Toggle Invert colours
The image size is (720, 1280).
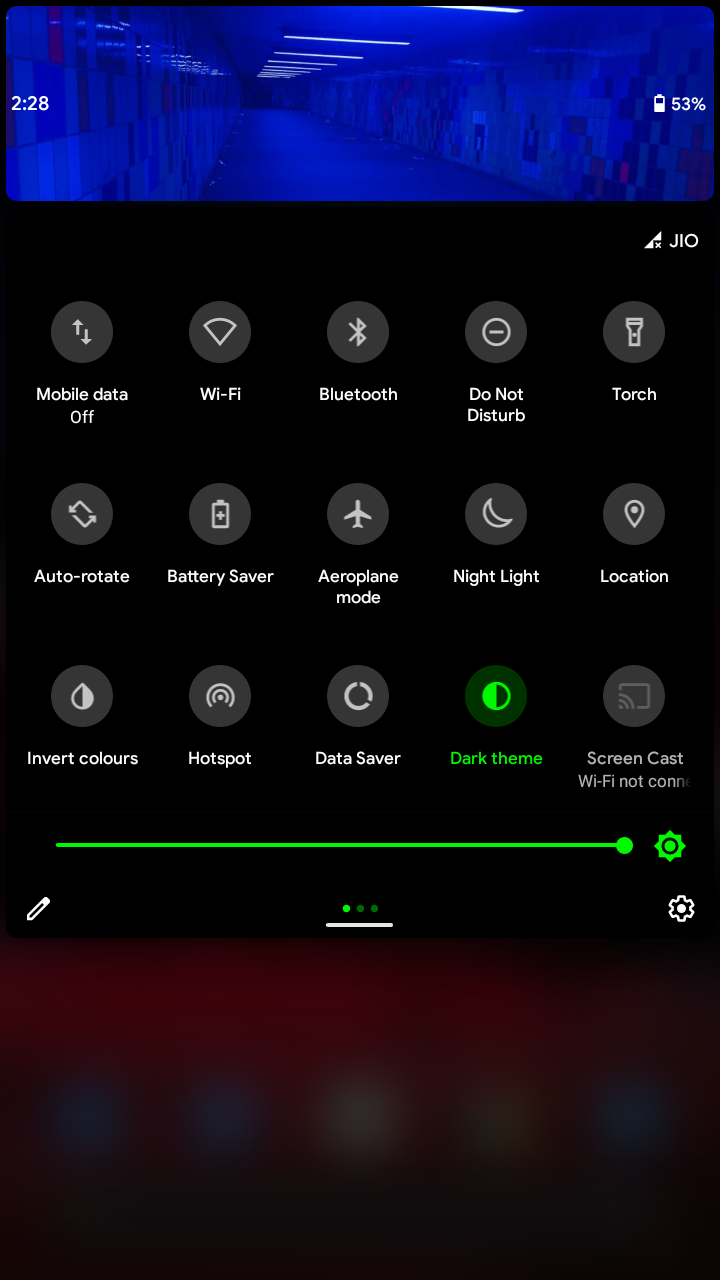pyautogui.click(x=82, y=696)
